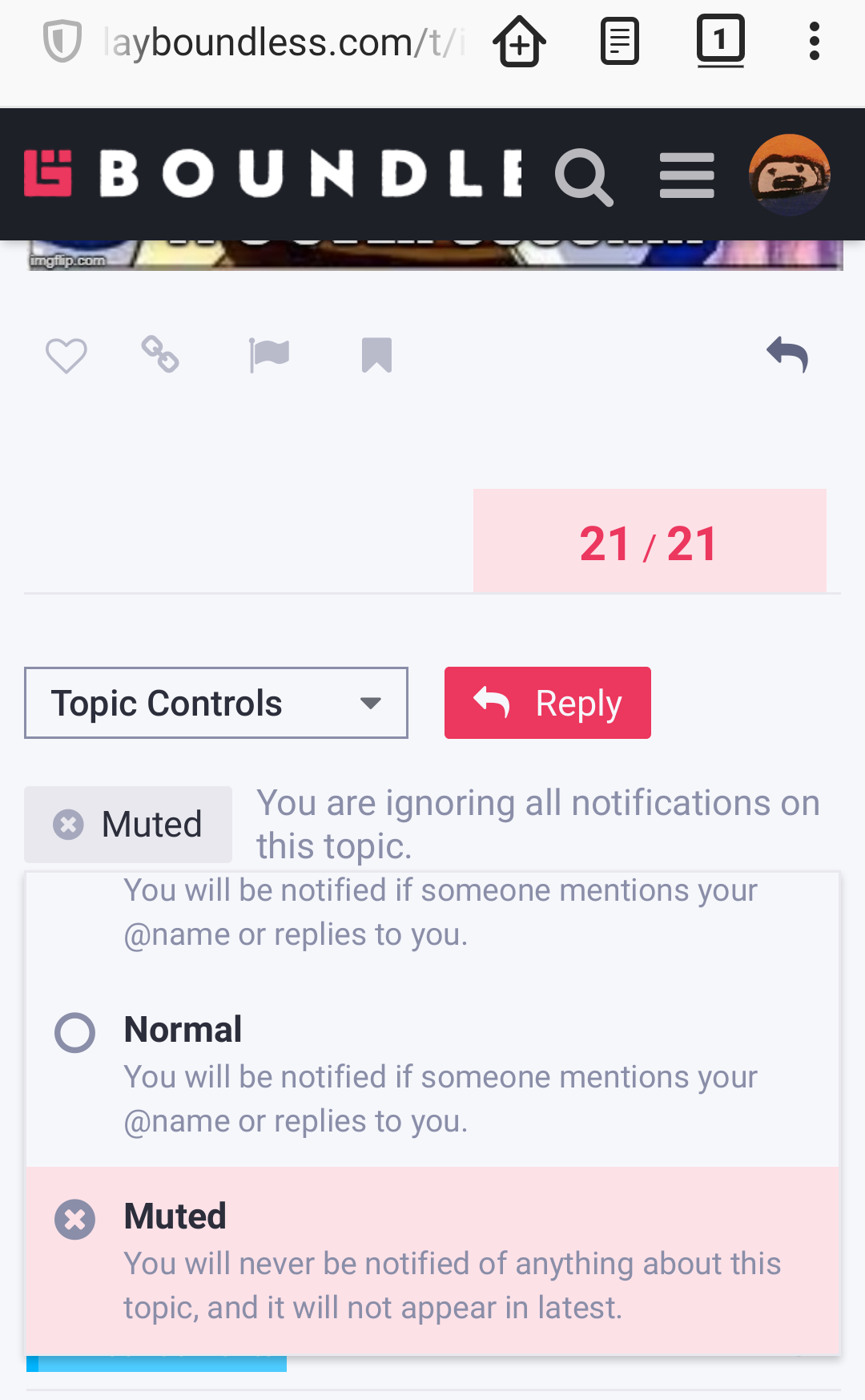Open the 21 / 21 post progress
The width and height of the screenshot is (865, 1400).
[x=650, y=541]
